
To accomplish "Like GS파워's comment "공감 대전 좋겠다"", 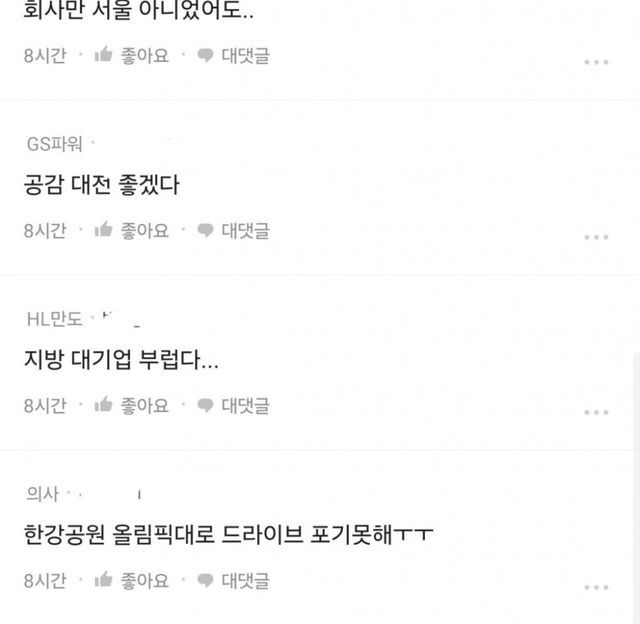I will pyautogui.click(x=131, y=231).
